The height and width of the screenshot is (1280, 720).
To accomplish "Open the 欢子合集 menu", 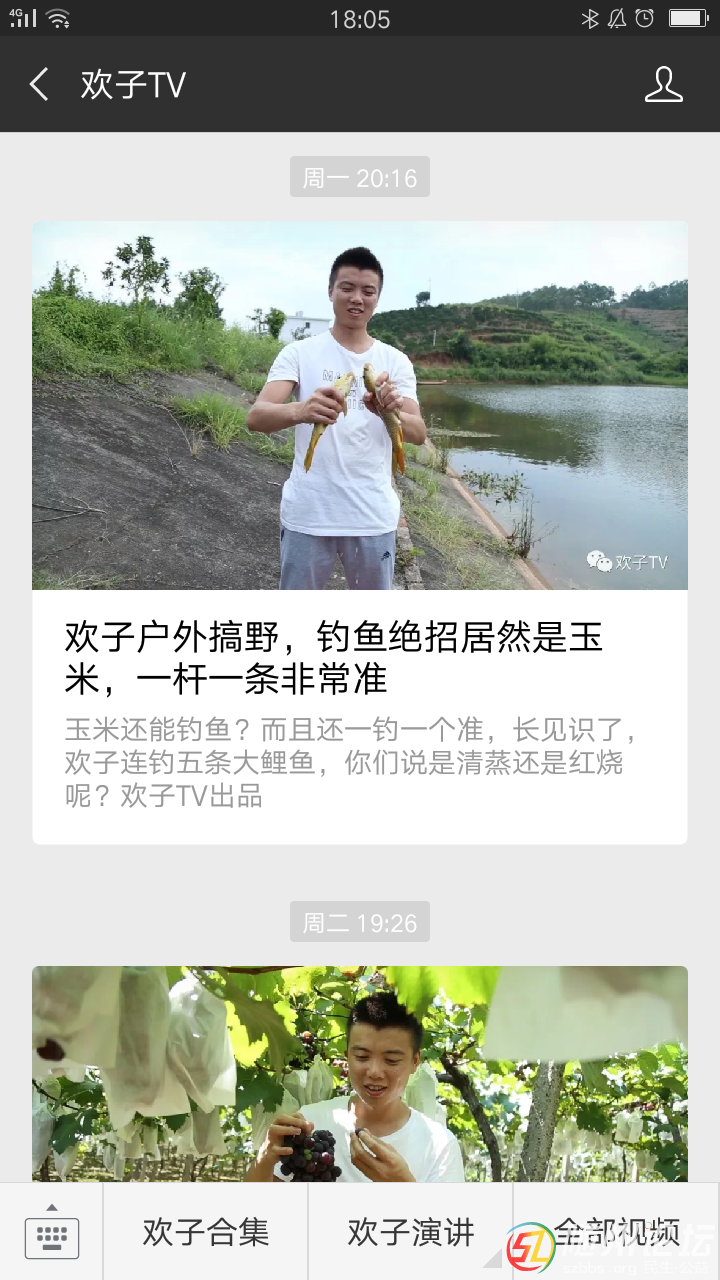I will coord(206,1232).
